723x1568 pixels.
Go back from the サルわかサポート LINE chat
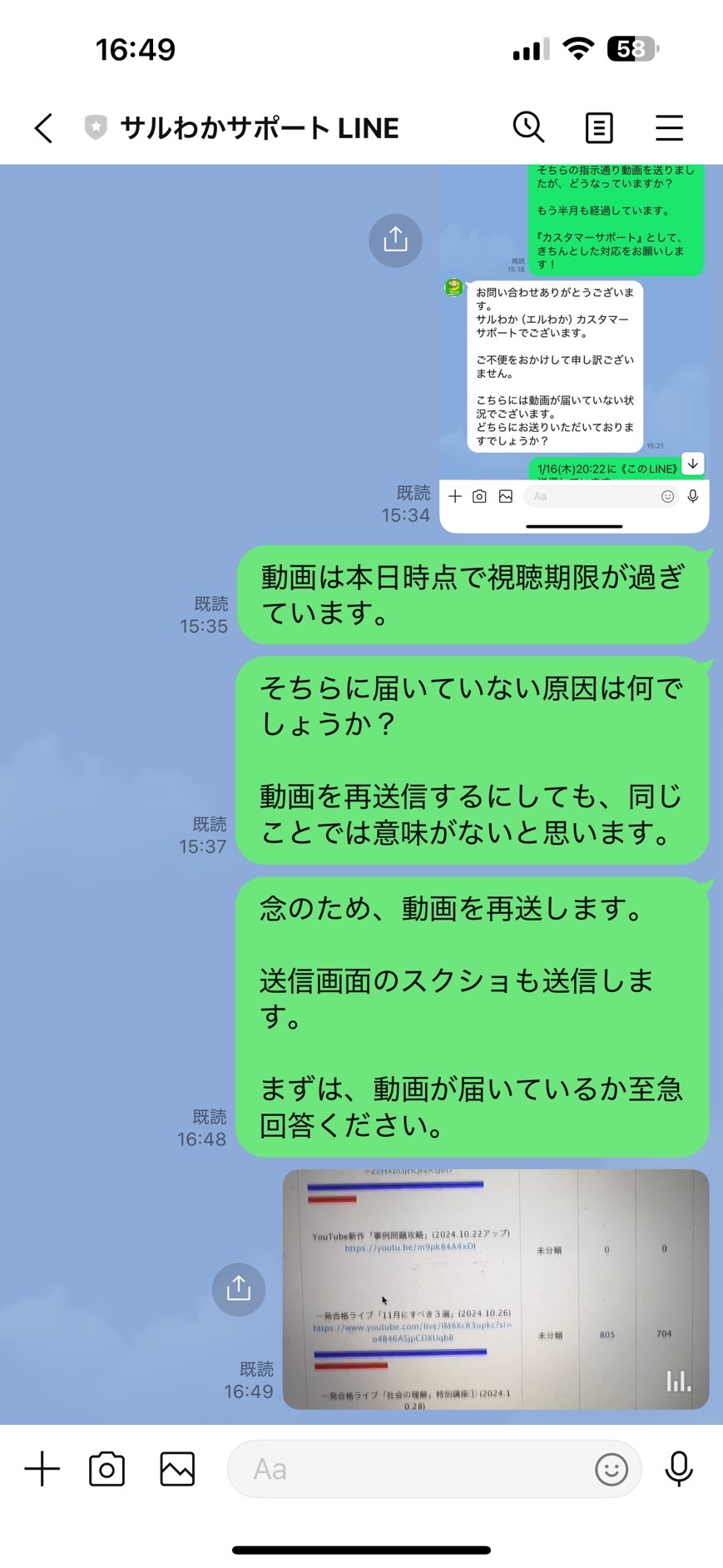pos(43,128)
